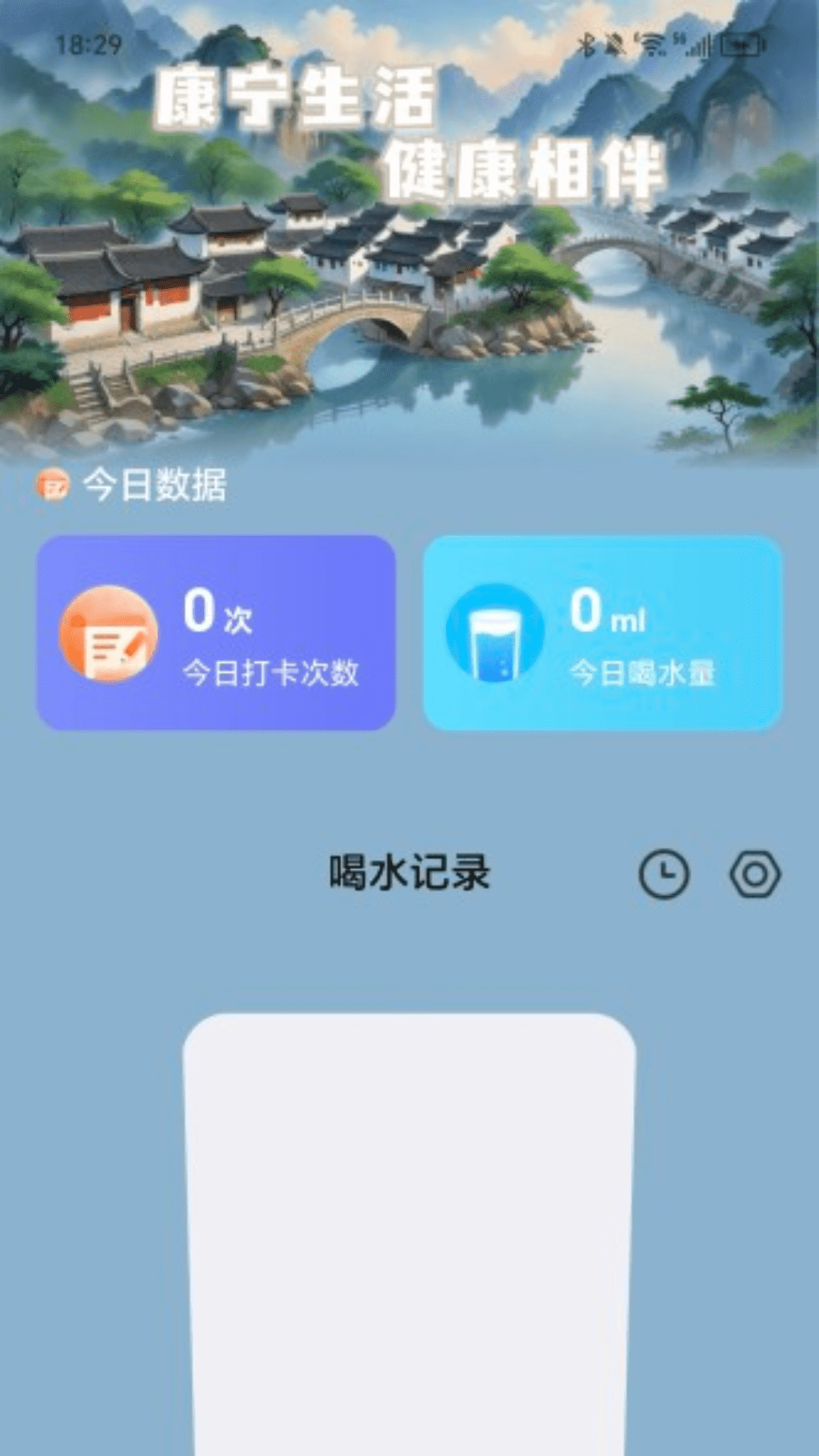819x1456 pixels.
Task: Tap the white water cup under 喝水记录
Action: point(409,1235)
